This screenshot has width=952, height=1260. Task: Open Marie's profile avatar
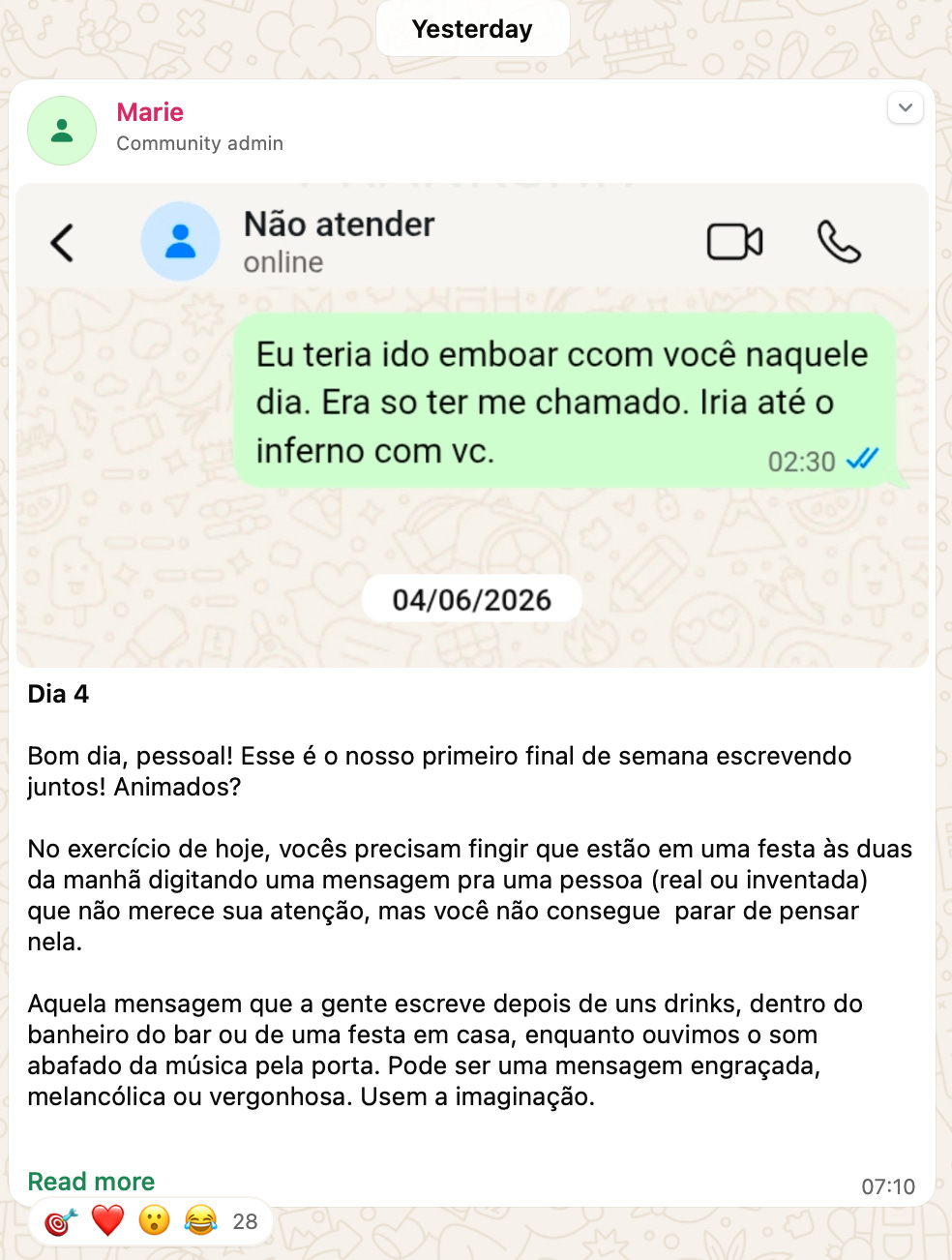click(62, 131)
